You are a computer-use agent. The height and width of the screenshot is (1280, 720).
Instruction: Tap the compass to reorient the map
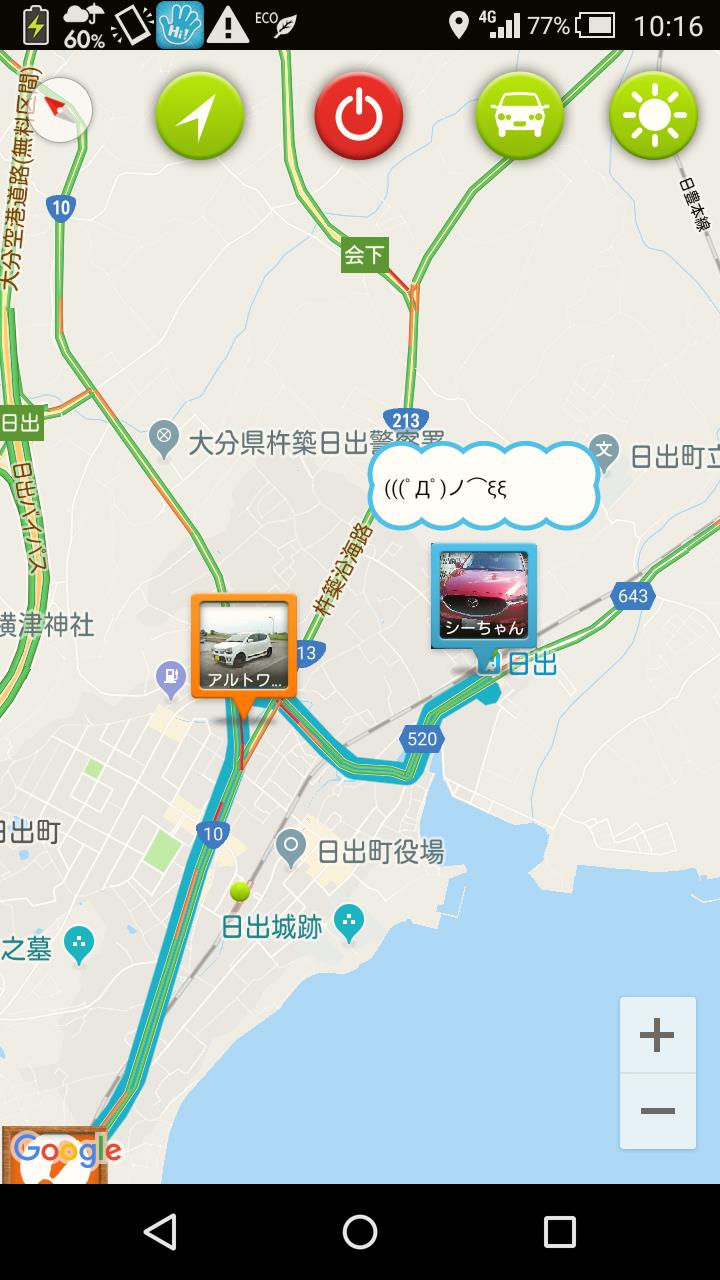61,110
